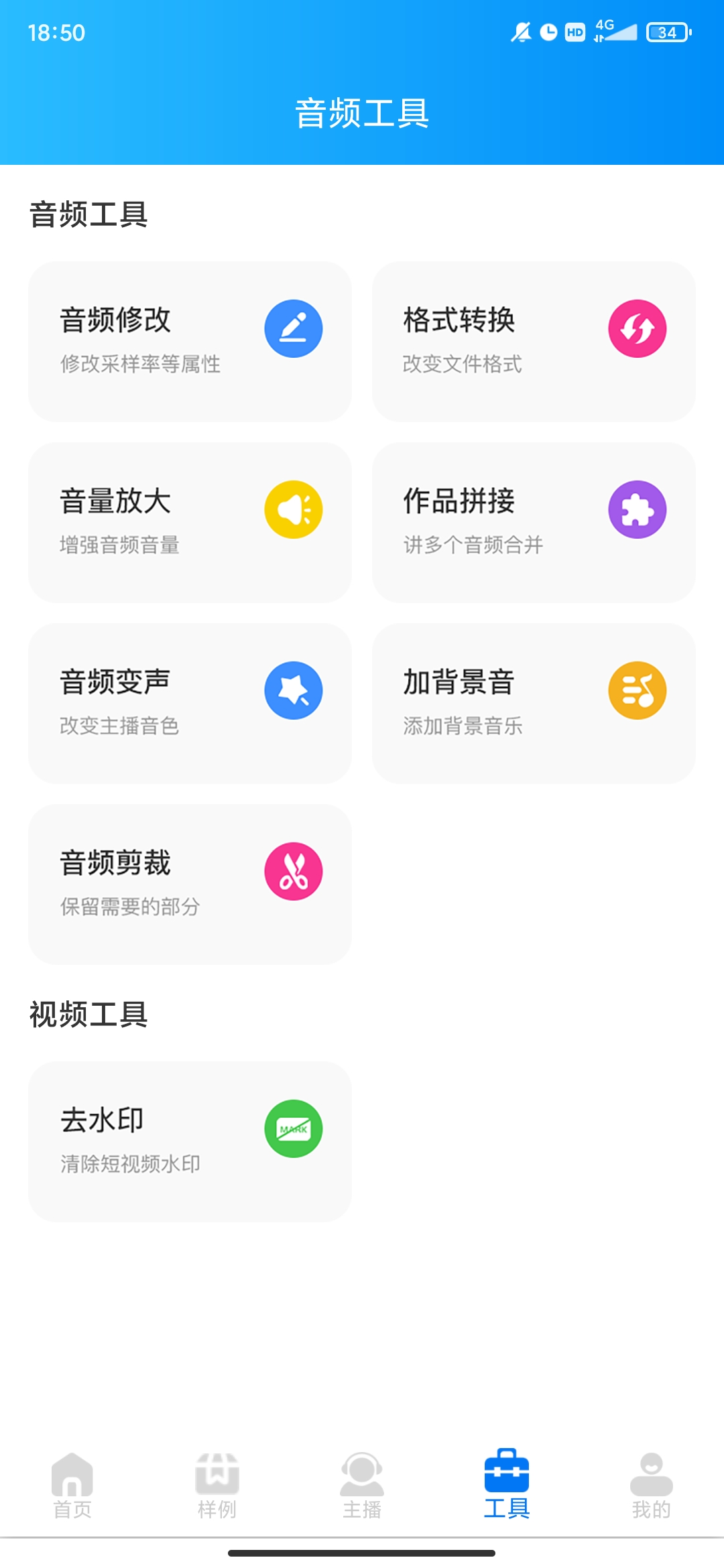Screen dimensions: 724x1568
Task: Go to the 样例 tab
Action: (x=217, y=1485)
